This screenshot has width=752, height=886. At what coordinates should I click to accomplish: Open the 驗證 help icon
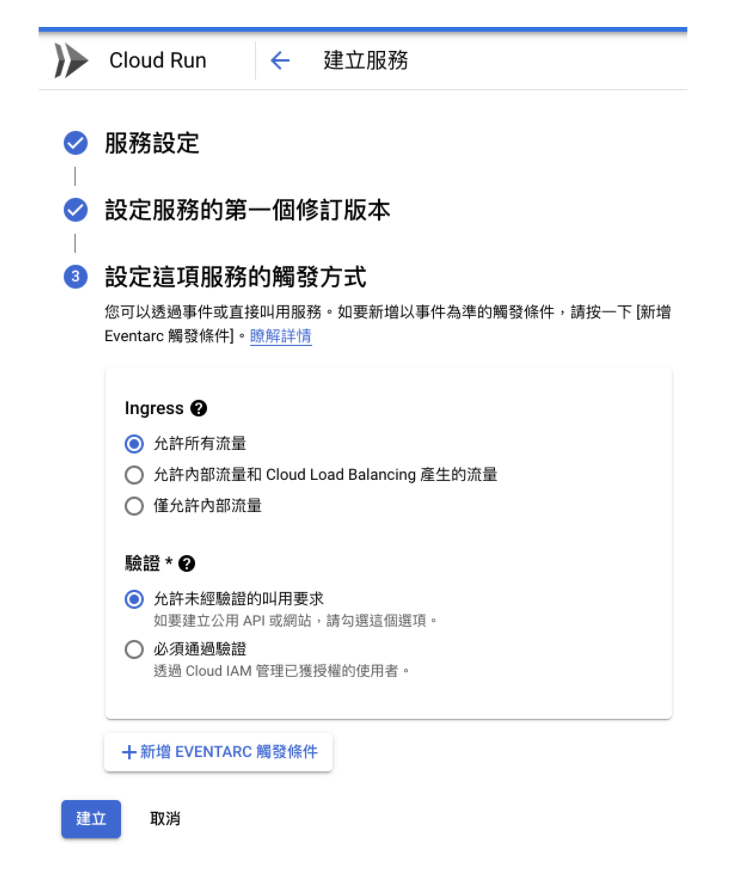(186, 564)
